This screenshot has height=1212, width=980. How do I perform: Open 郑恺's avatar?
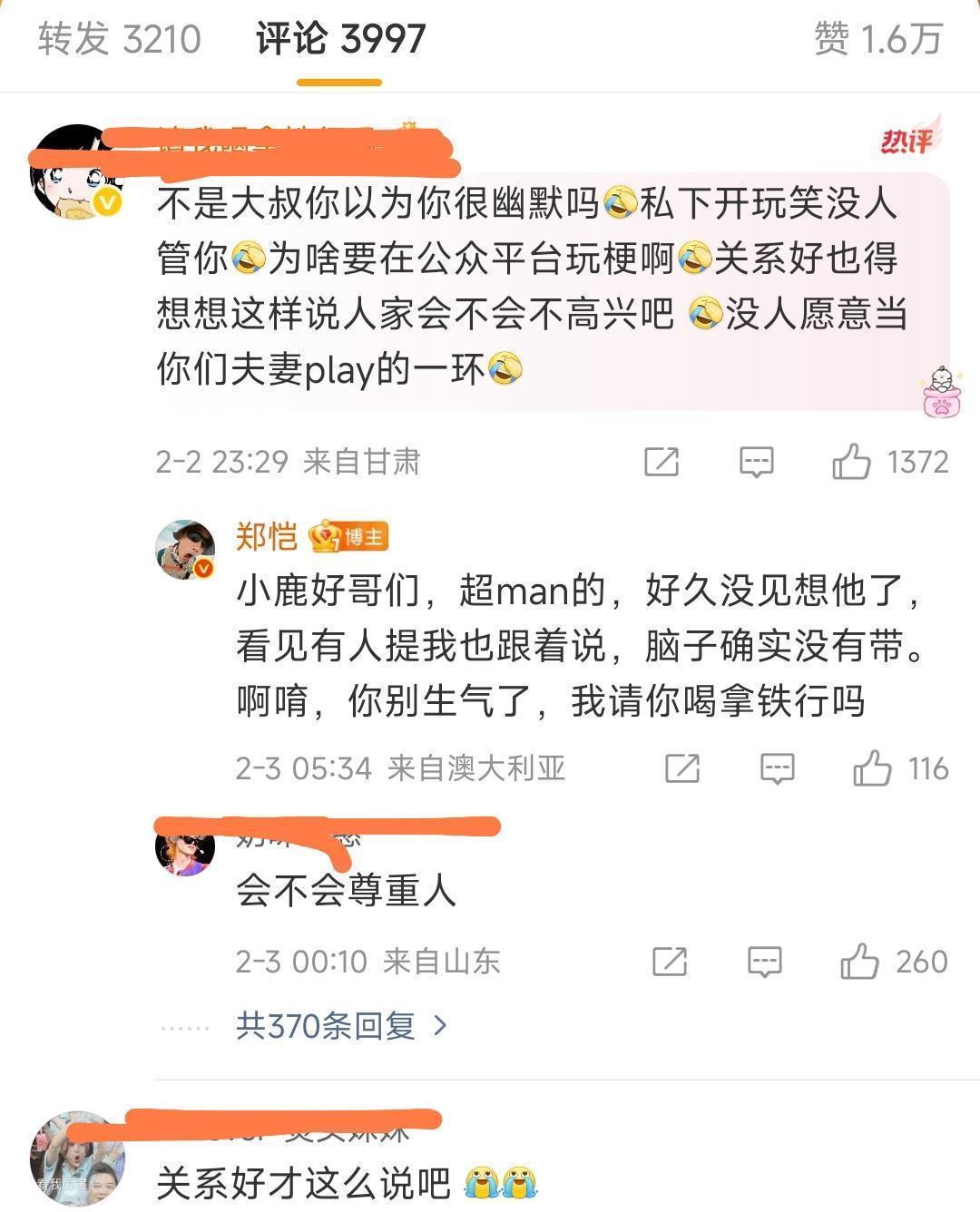tap(186, 550)
